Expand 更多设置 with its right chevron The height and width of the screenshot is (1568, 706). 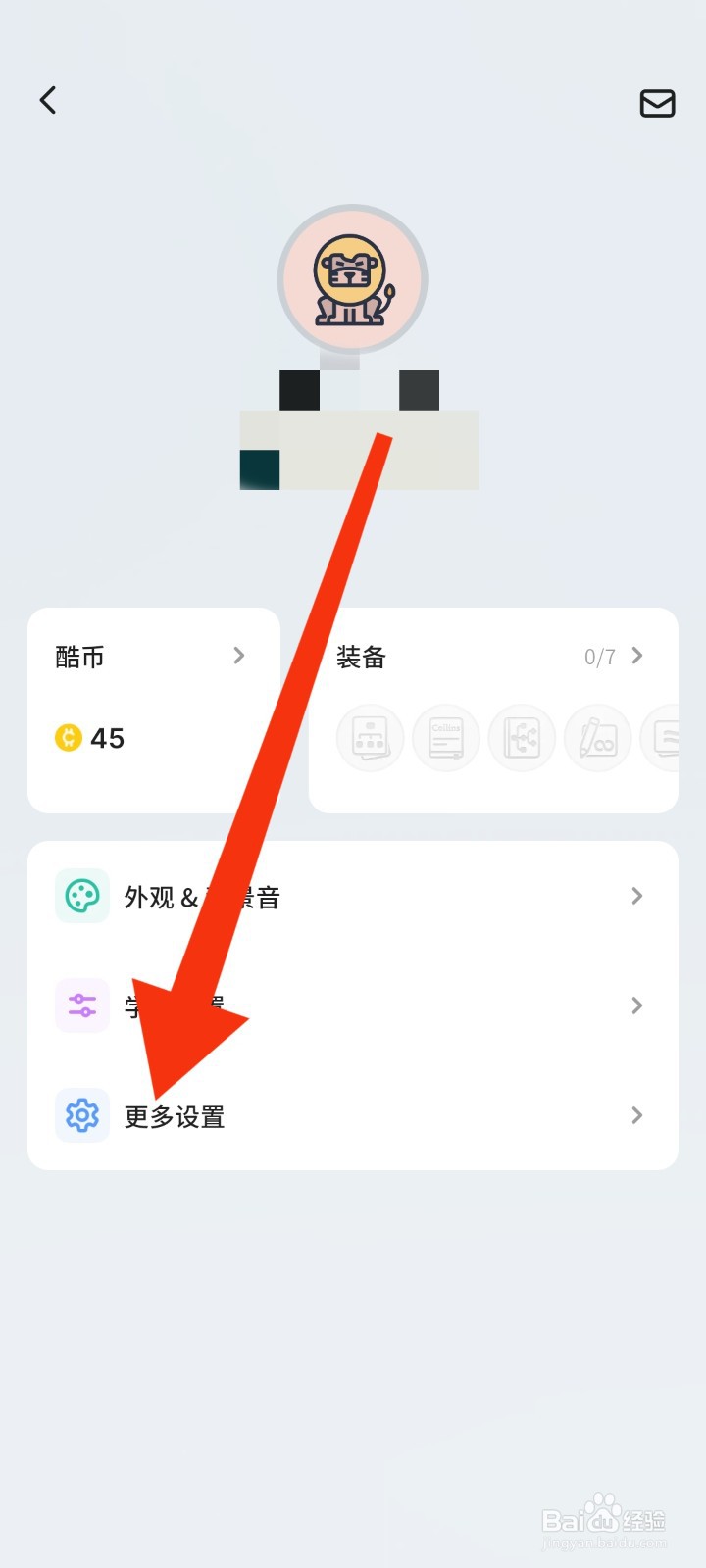(637, 1115)
